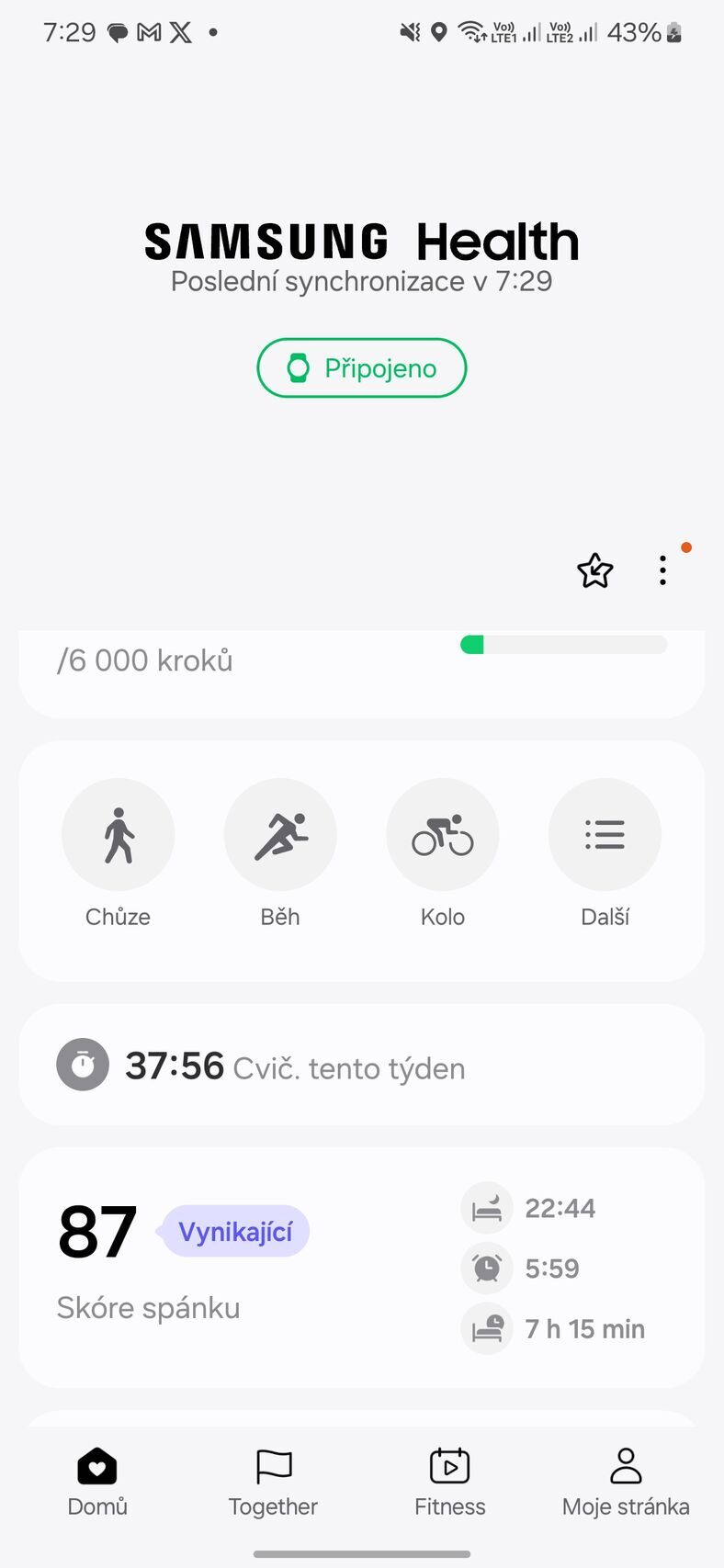The height and width of the screenshot is (1568, 724).
Task: Tap the alarm clock icon next to 5:59
Action: tap(487, 1268)
